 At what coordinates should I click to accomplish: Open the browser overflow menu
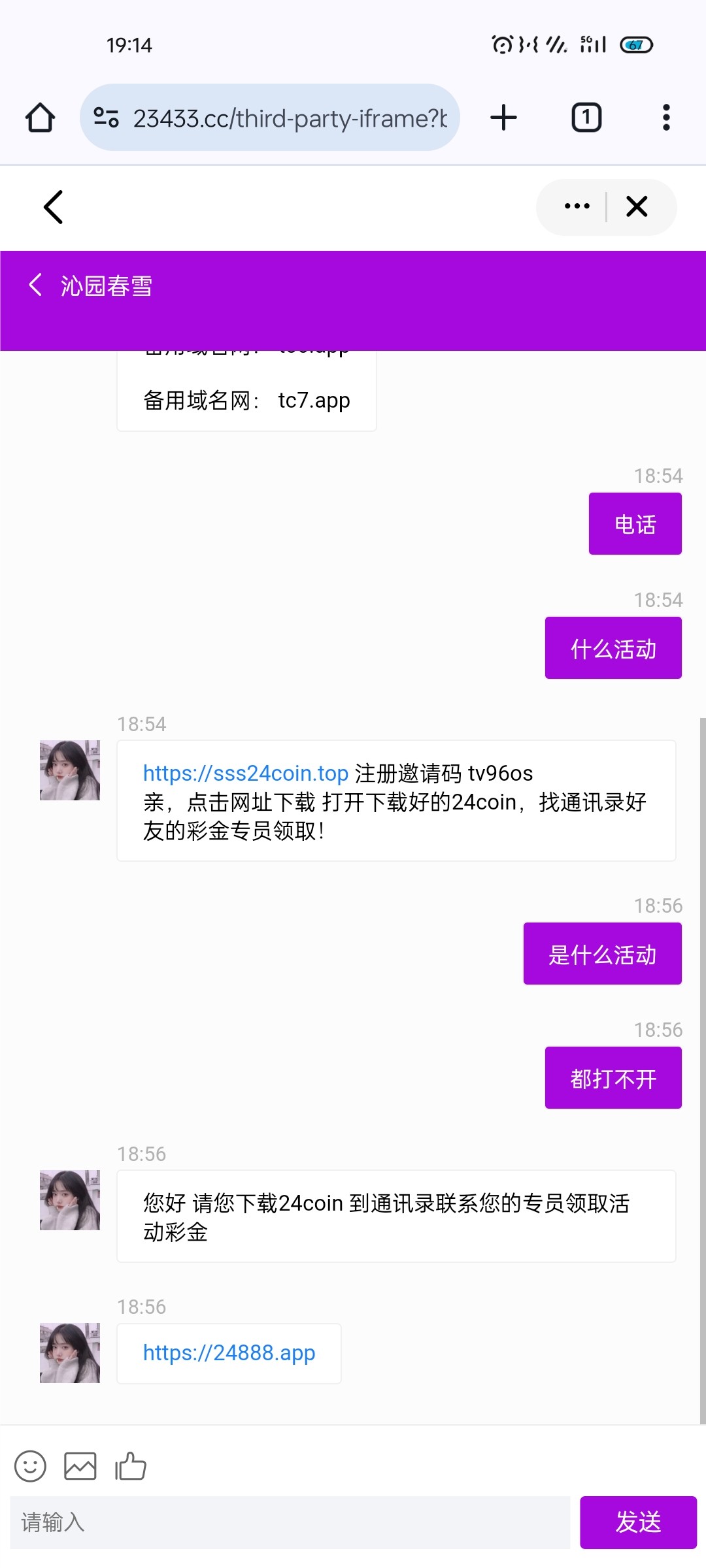[x=666, y=118]
